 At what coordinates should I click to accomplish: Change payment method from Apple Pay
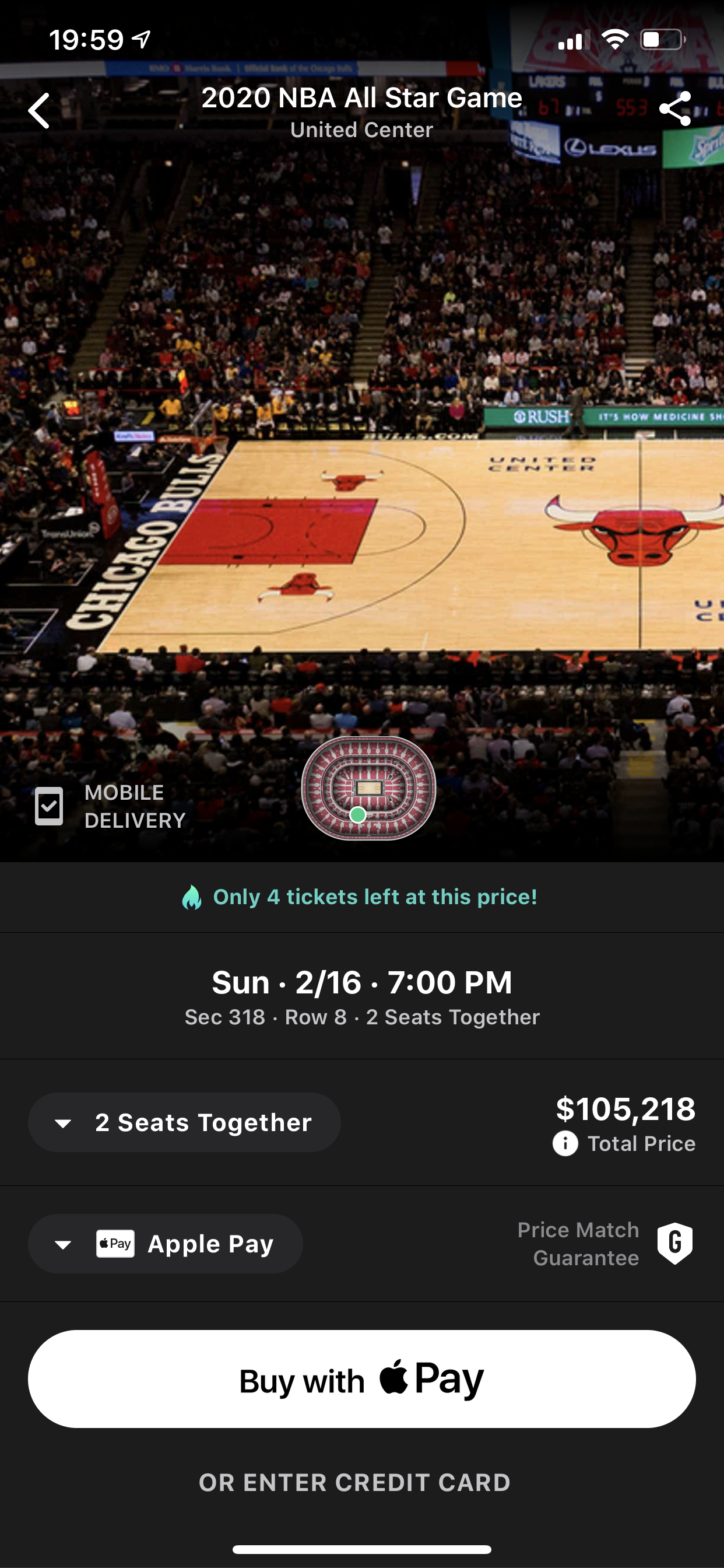coord(166,1243)
